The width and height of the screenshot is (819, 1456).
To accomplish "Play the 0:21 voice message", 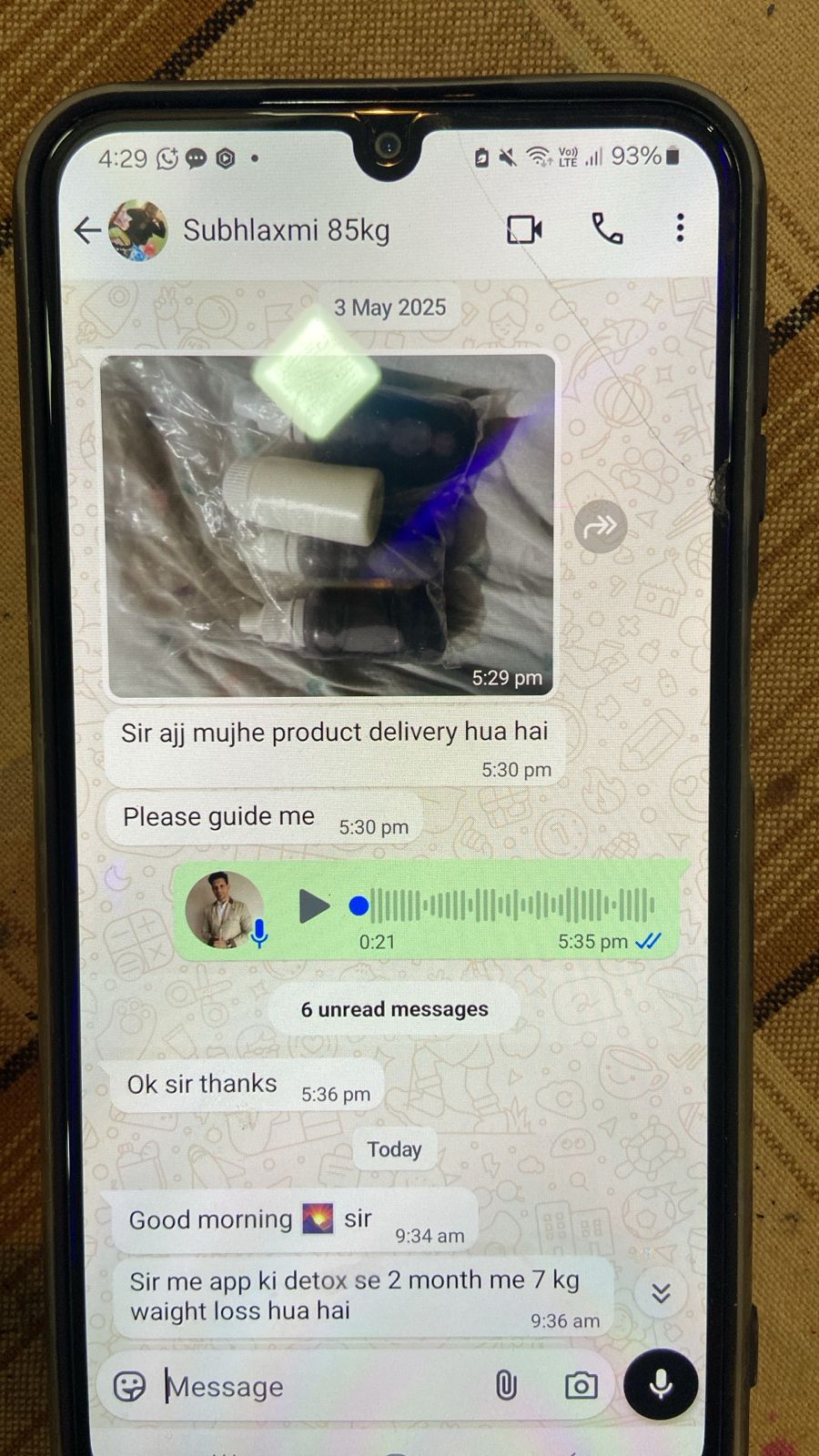I will pyautogui.click(x=314, y=906).
